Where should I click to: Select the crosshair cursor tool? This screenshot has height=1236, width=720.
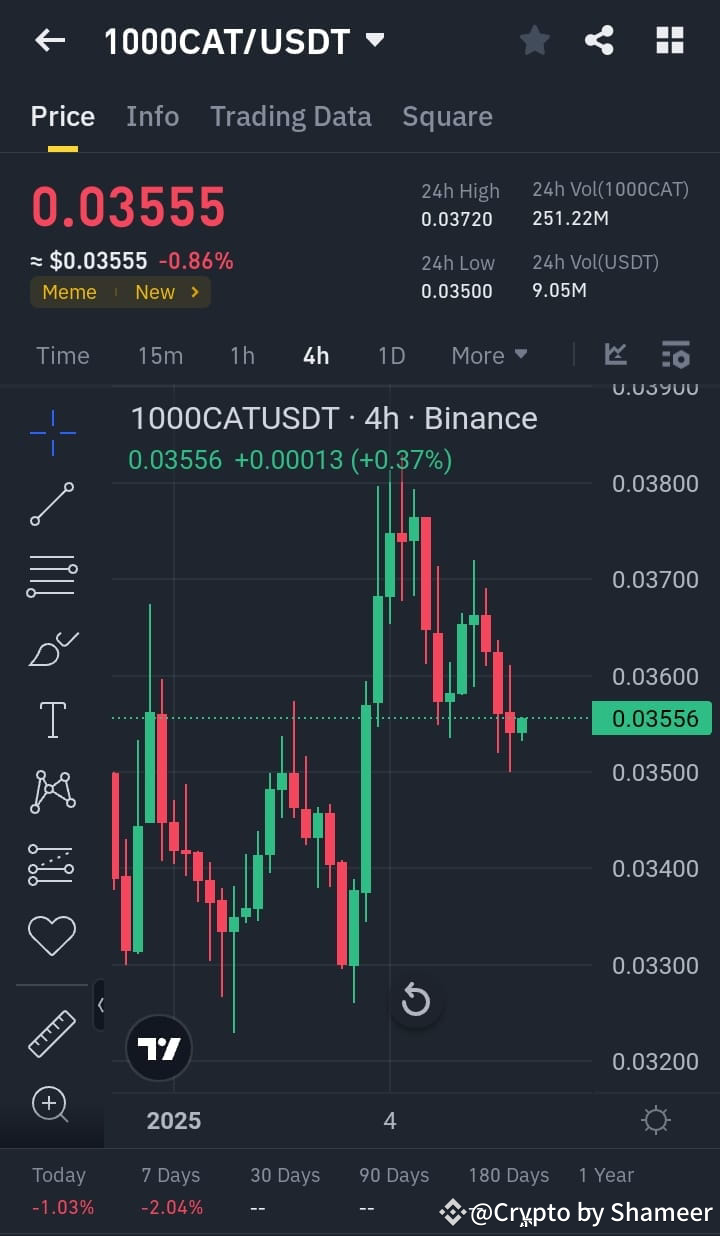52,432
